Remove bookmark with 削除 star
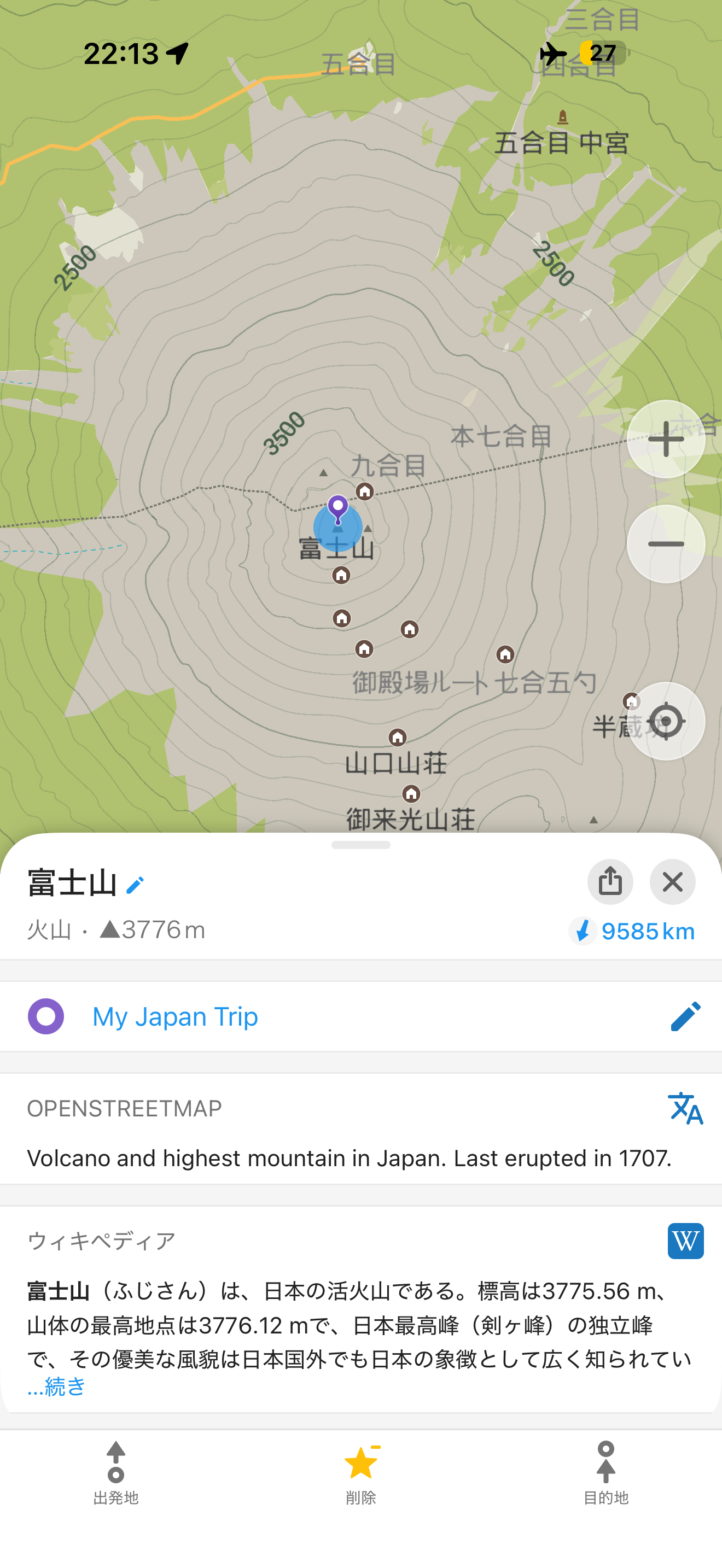The height and width of the screenshot is (1568, 722). 361,1473
